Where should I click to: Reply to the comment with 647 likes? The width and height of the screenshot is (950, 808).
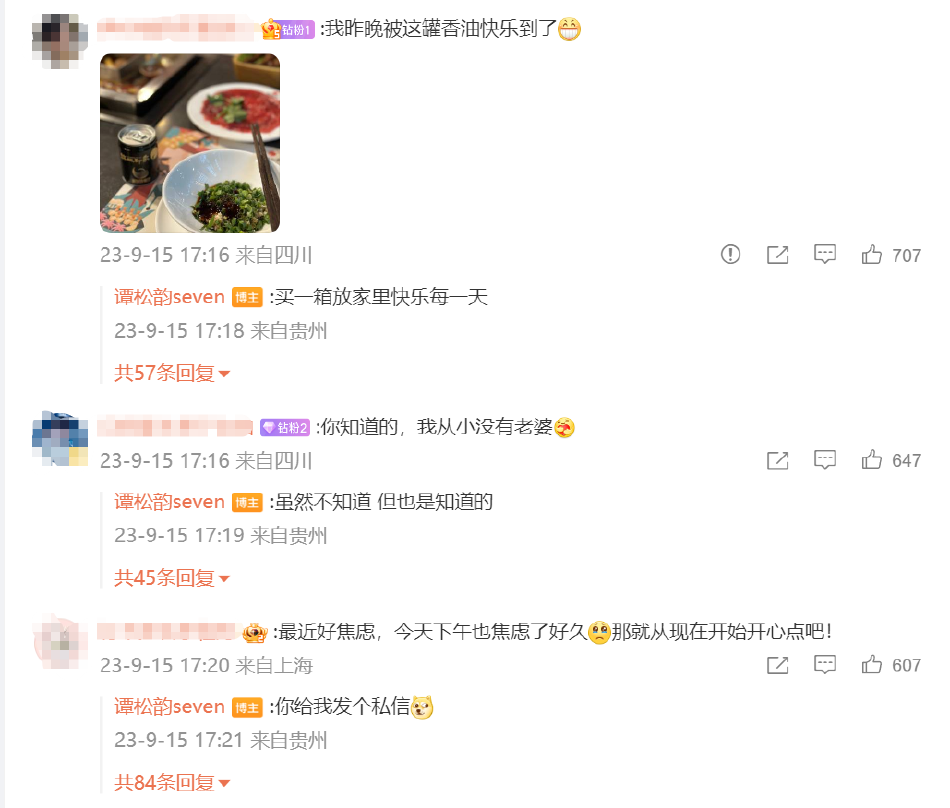coord(825,460)
